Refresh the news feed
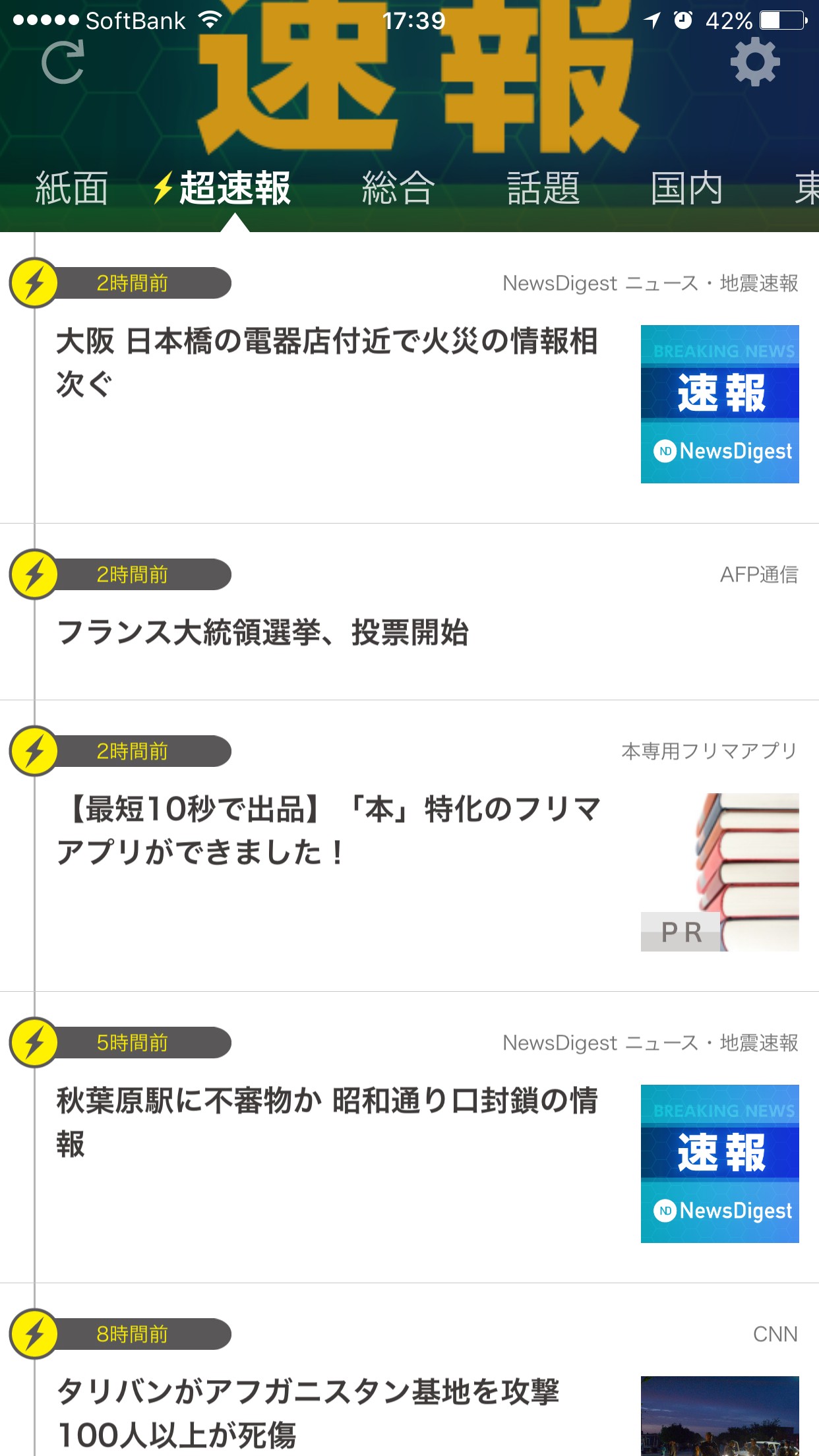The height and width of the screenshot is (1456, 819). coord(63,62)
